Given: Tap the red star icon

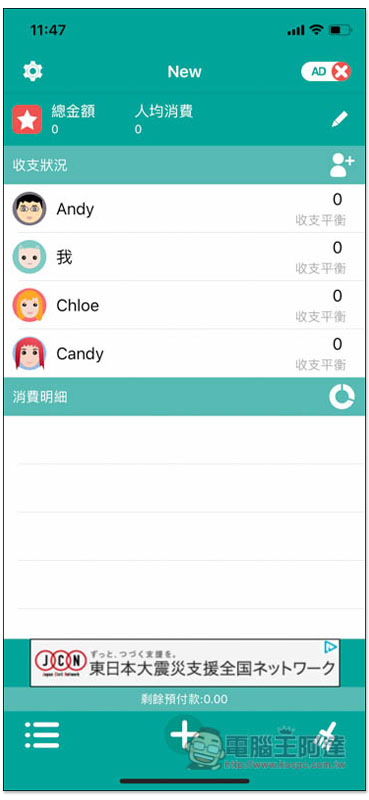Looking at the screenshot, I should tap(27, 119).
